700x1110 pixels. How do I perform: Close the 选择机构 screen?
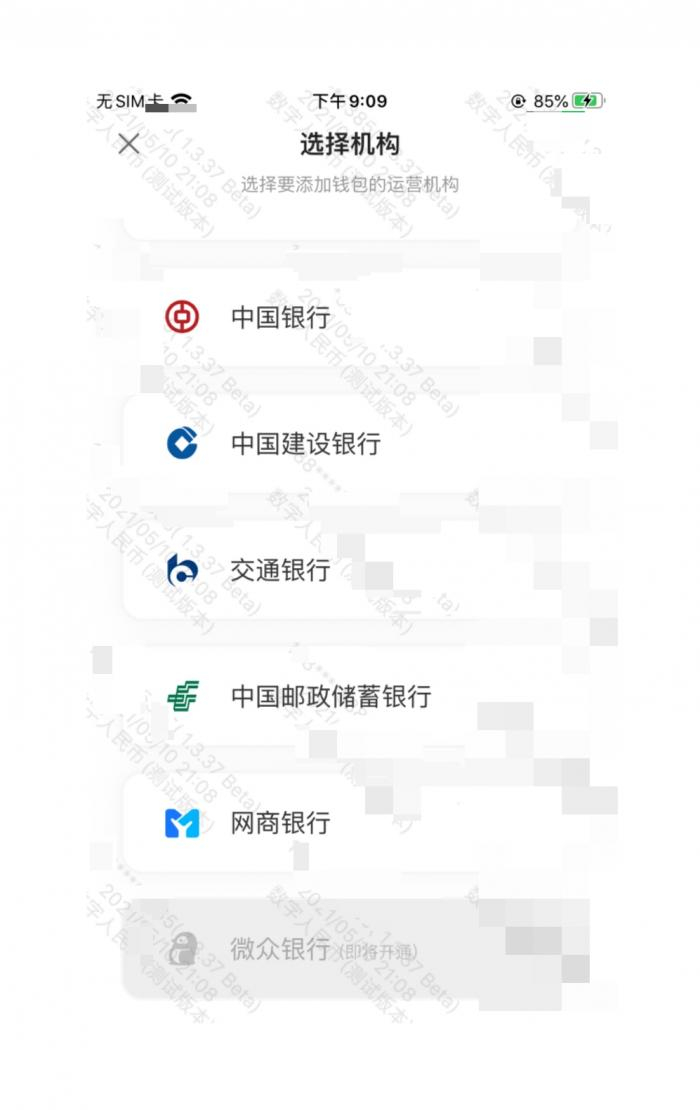click(x=129, y=144)
